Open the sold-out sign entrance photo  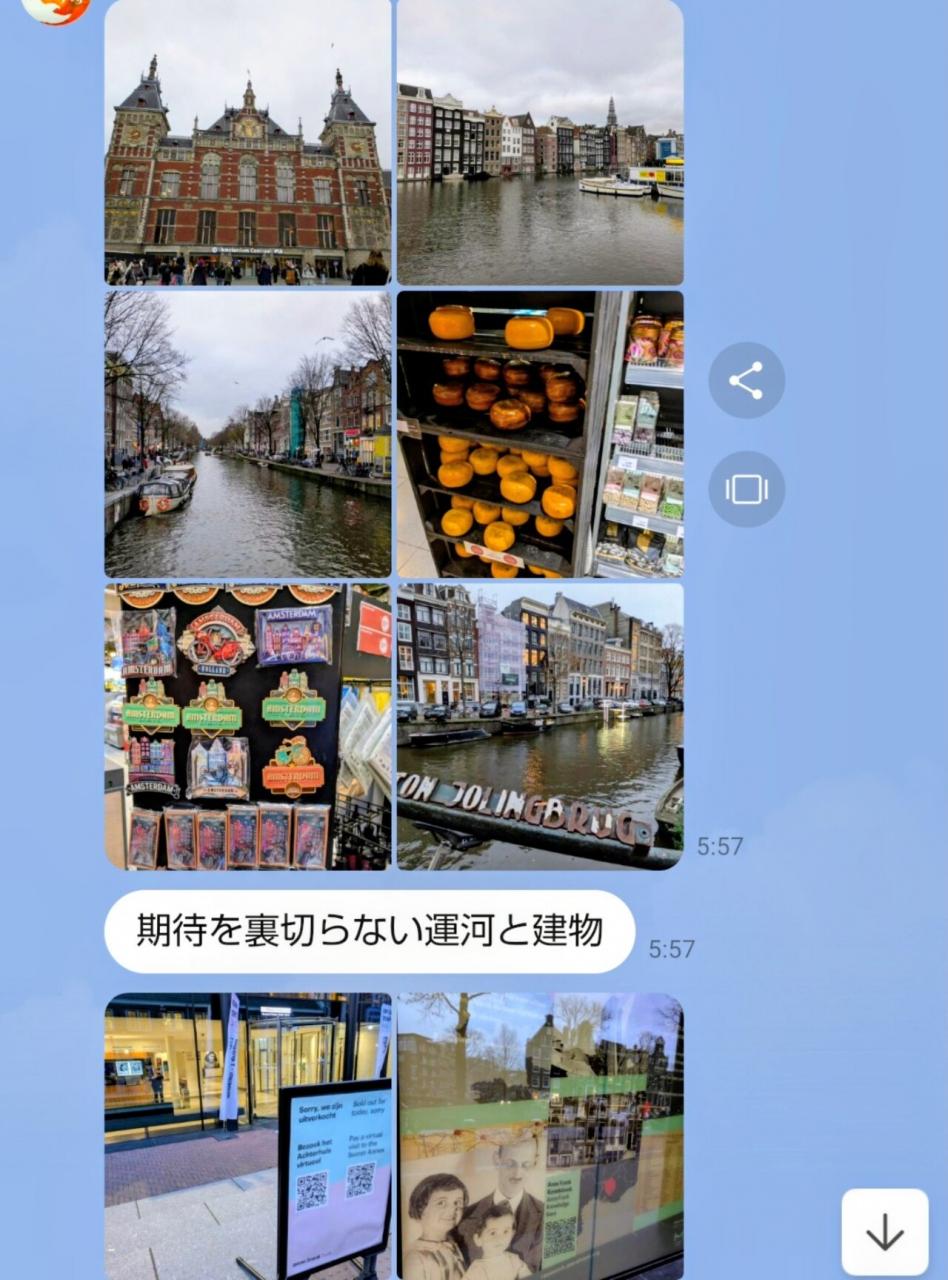[247, 1135]
